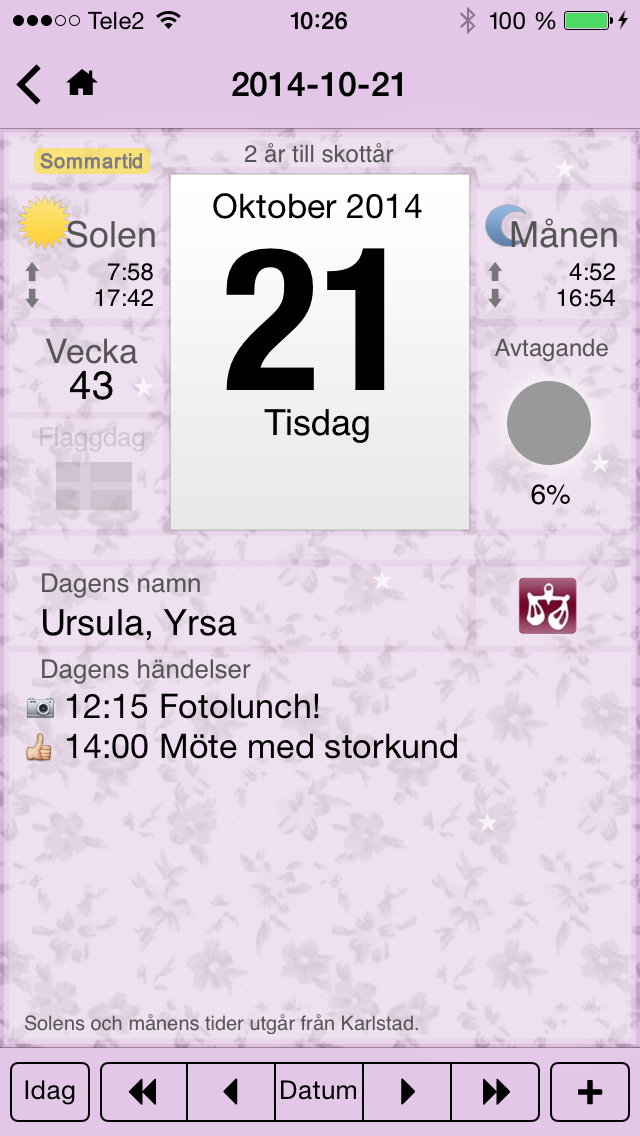Go back with the top-left arrow

[28, 85]
